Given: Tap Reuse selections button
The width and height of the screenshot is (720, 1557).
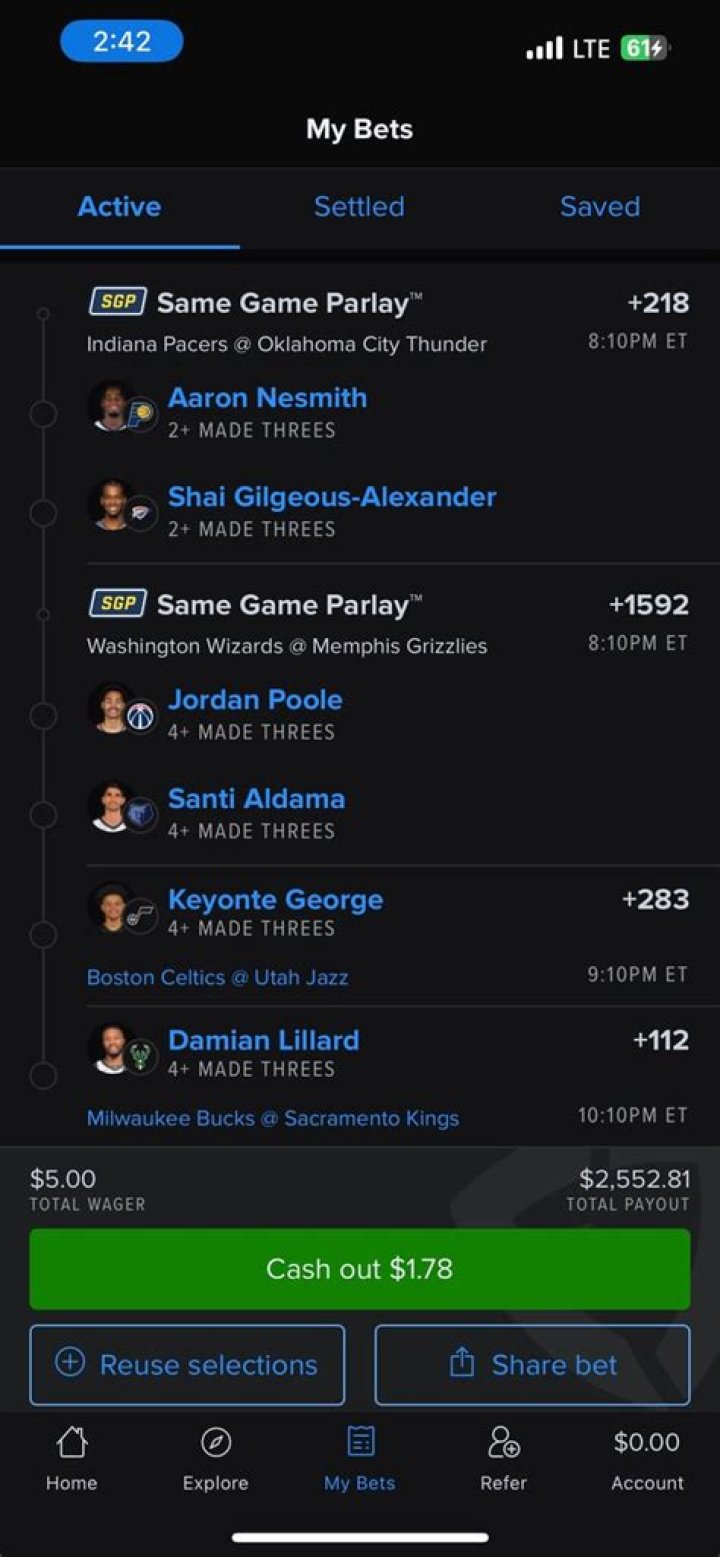Looking at the screenshot, I should click(187, 1365).
